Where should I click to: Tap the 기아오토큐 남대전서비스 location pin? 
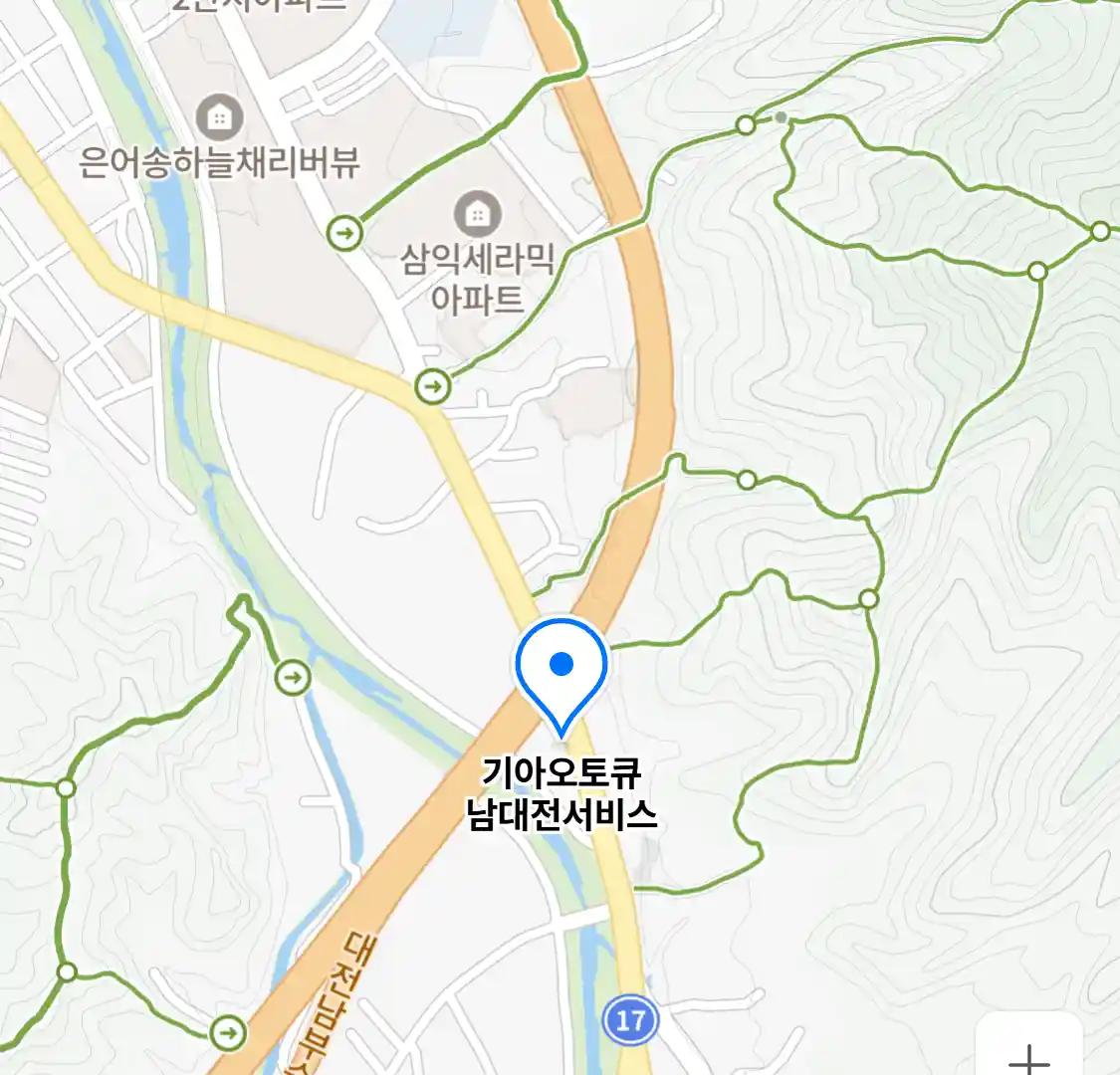click(x=561, y=669)
